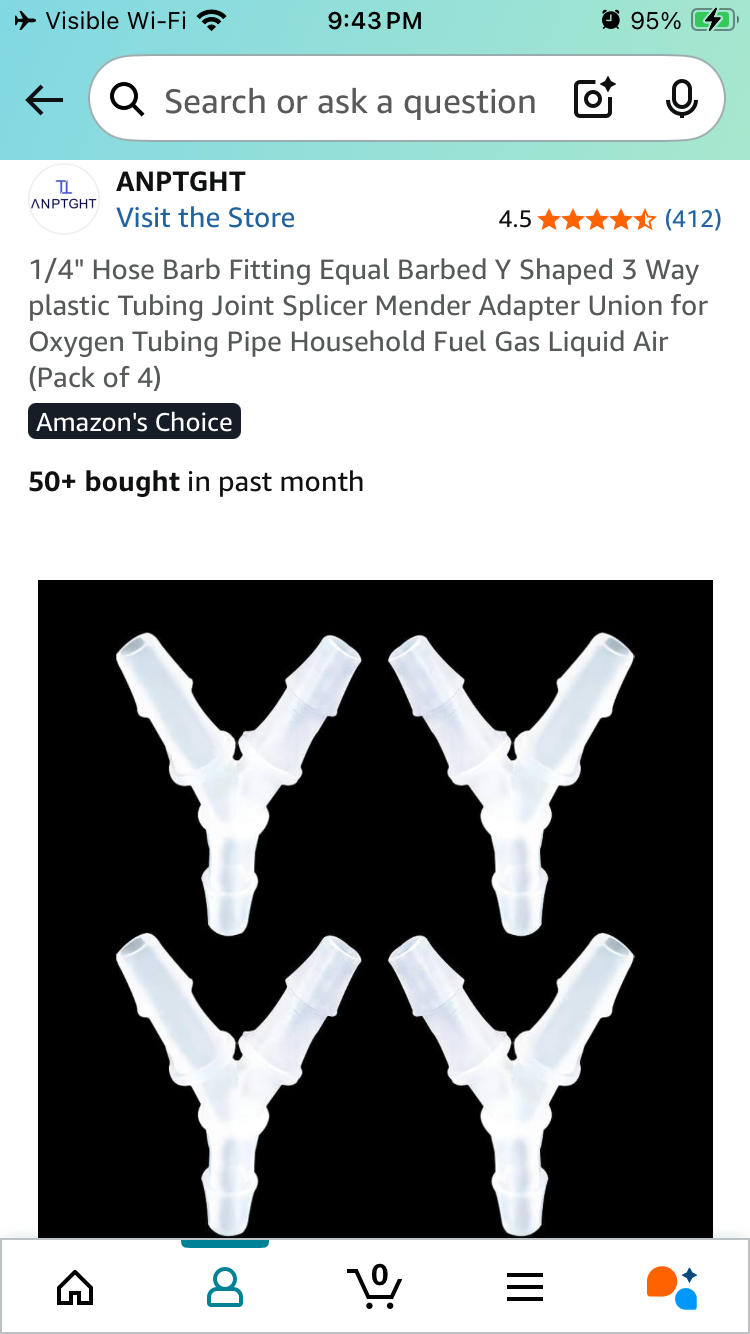This screenshot has height=1334, width=750.
Task: Open the Rufus AI assistant
Action: [673, 1286]
